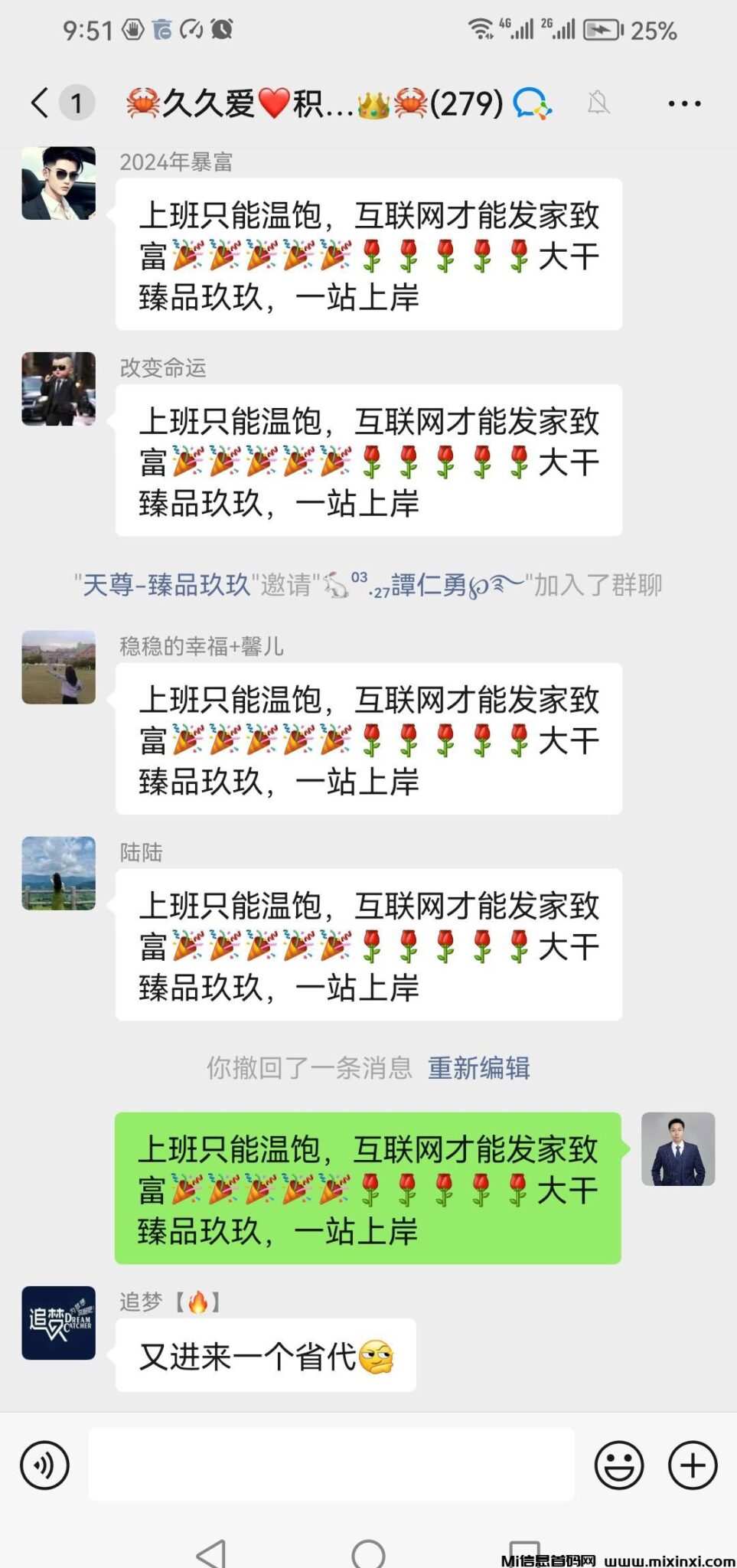Open profile avatar of 陆陆
The image size is (737, 1568).
pyautogui.click(x=58, y=873)
